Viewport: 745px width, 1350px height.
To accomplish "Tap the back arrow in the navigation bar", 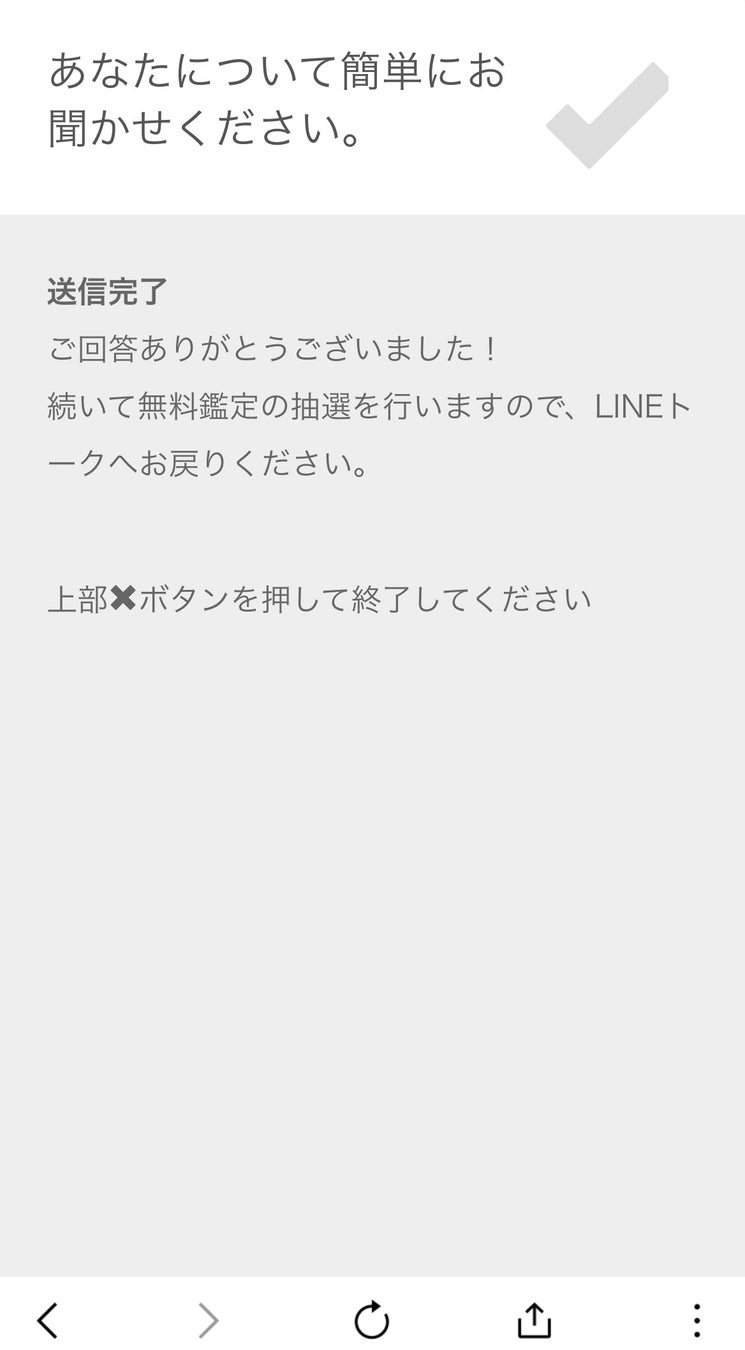I will click(48, 1319).
